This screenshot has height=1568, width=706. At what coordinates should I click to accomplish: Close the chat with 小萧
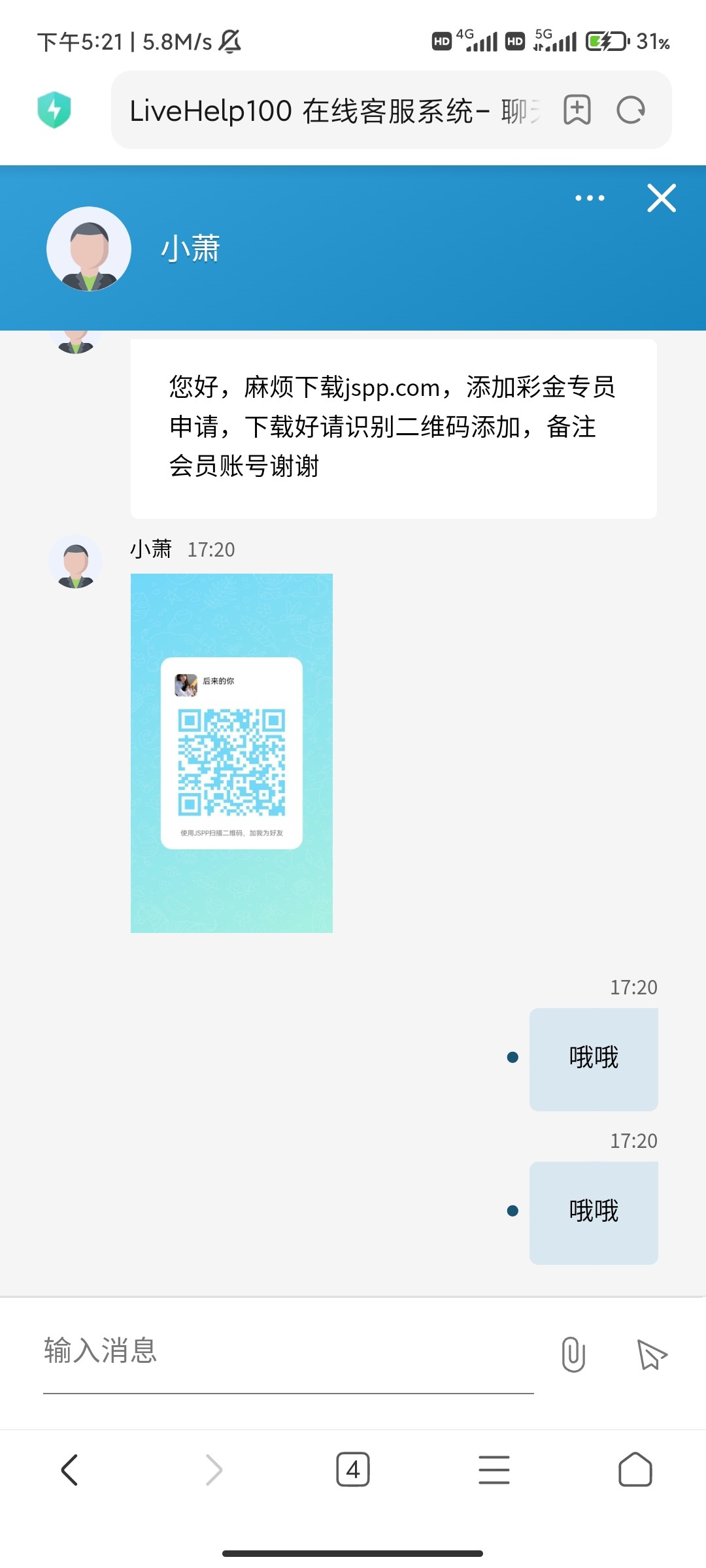pos(661,198)
